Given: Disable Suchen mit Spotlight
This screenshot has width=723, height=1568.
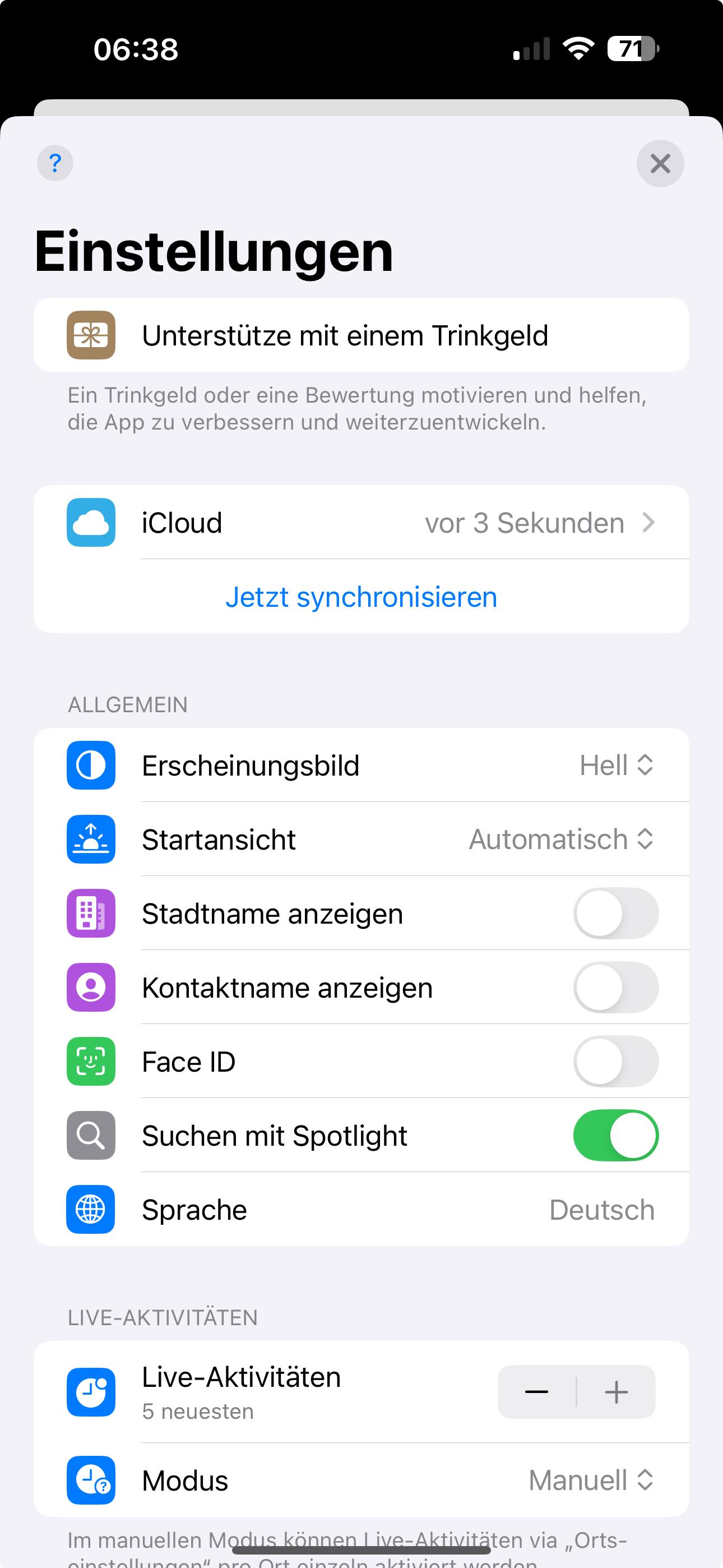Looking at the screenshot, I should pos(616,1136).
